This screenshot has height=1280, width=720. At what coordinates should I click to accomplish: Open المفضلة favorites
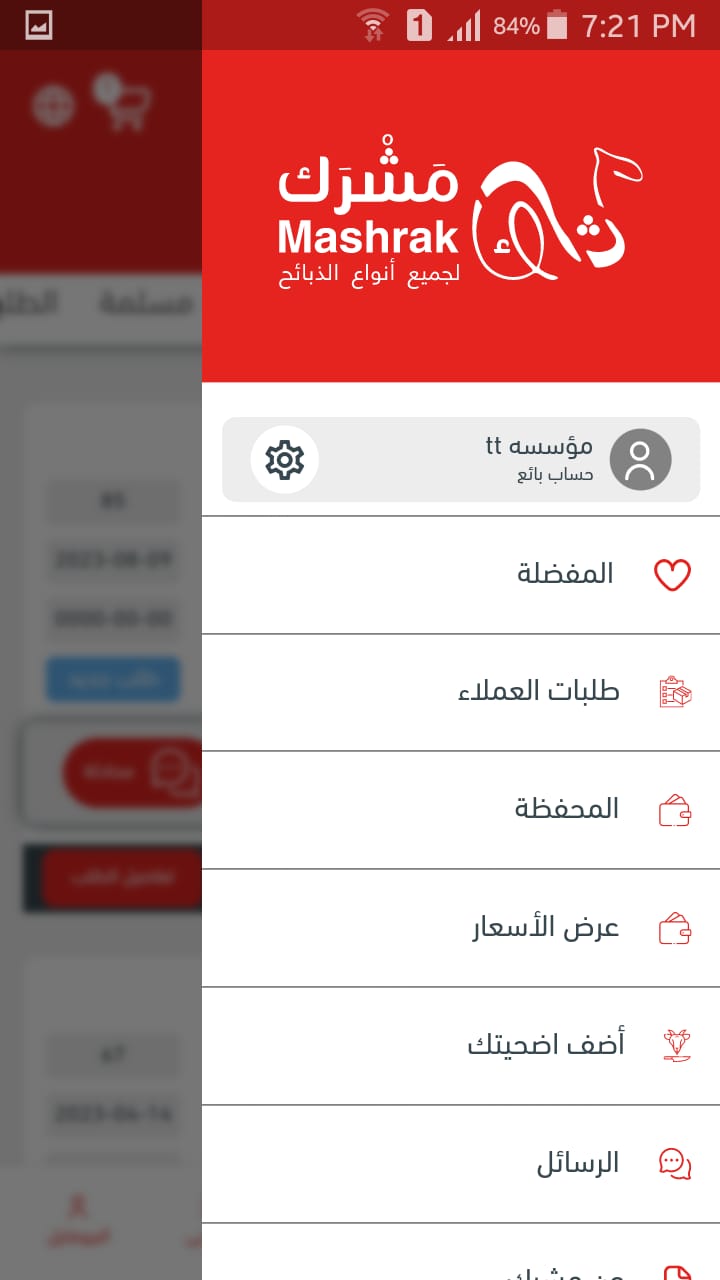[x=565, y=574]
